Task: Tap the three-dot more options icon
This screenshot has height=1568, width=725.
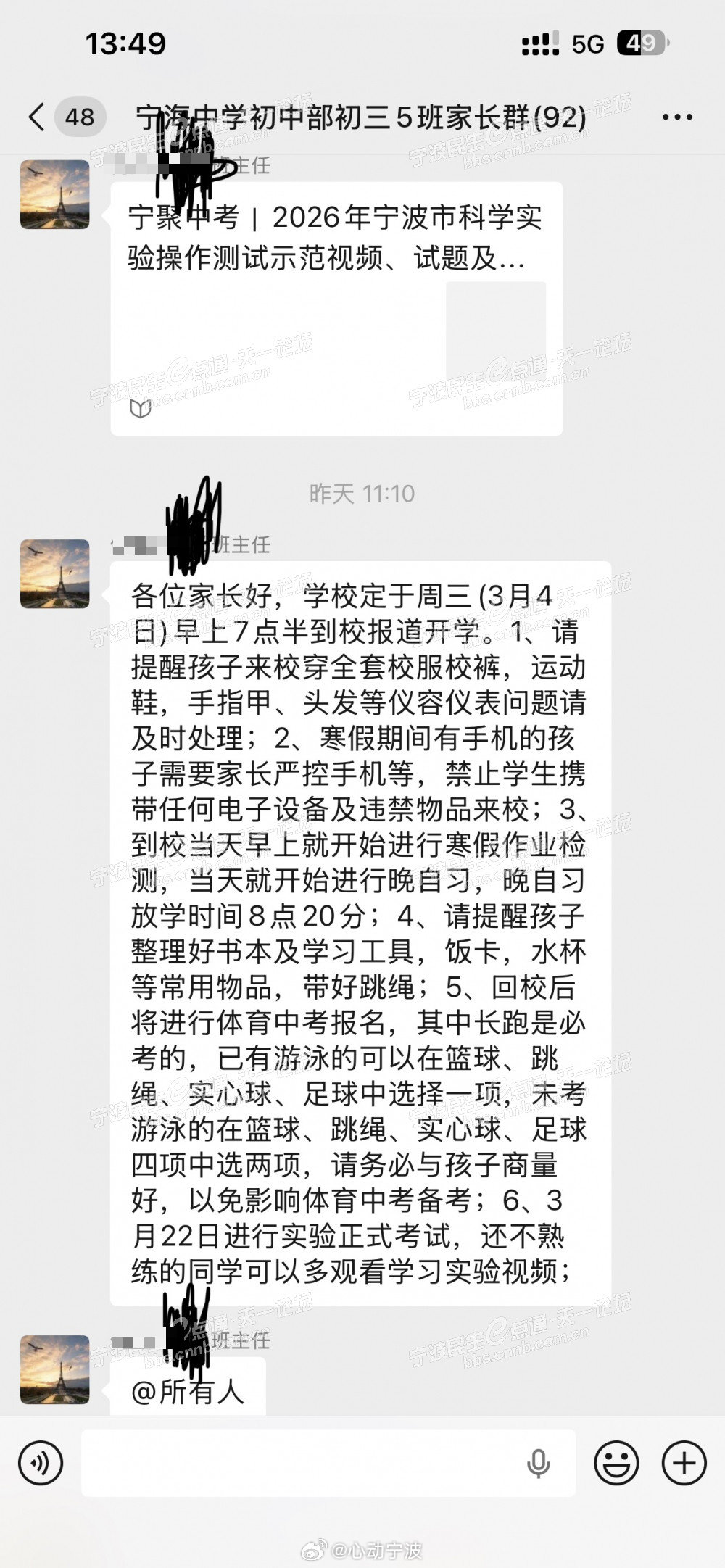Action: (676, 117)
